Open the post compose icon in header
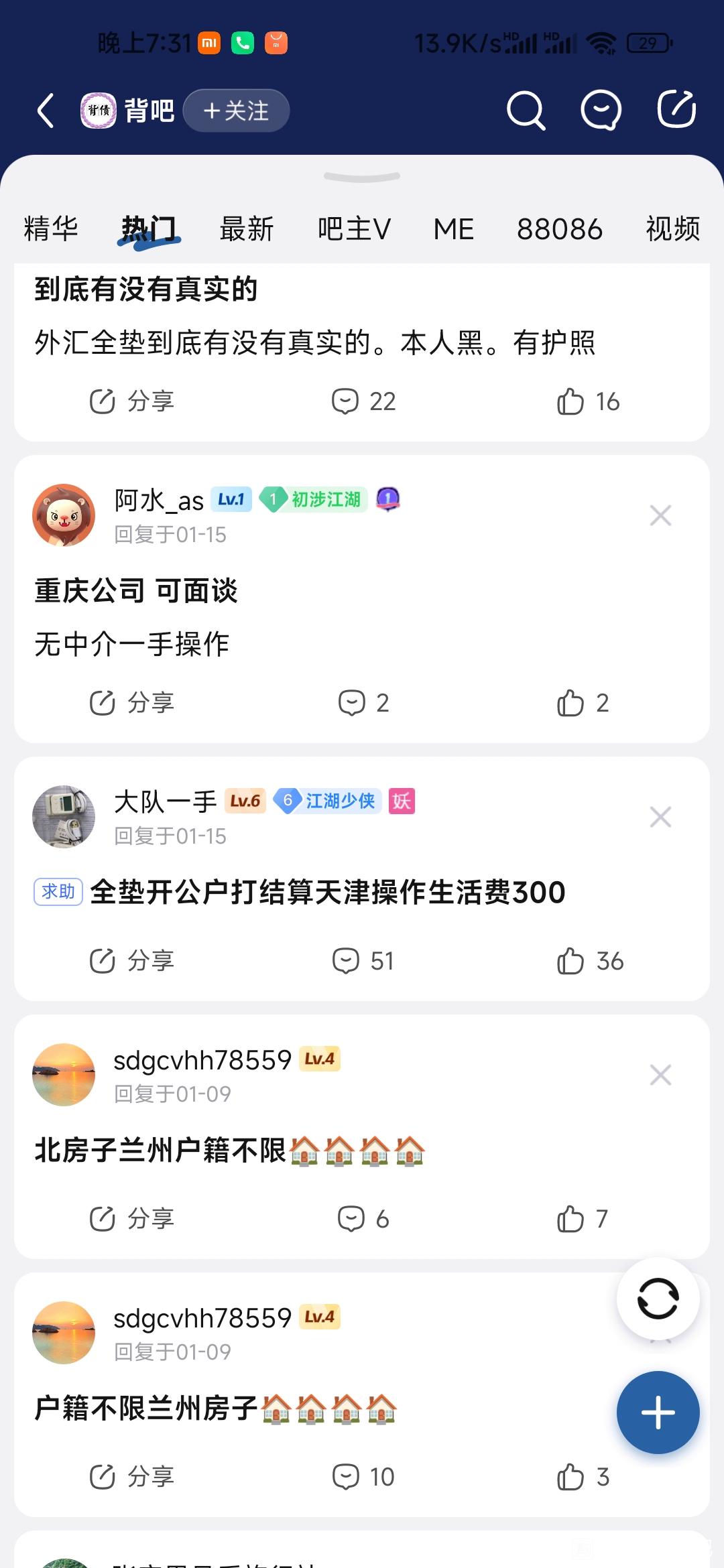The image size is (724, 1568). point(676,109)
